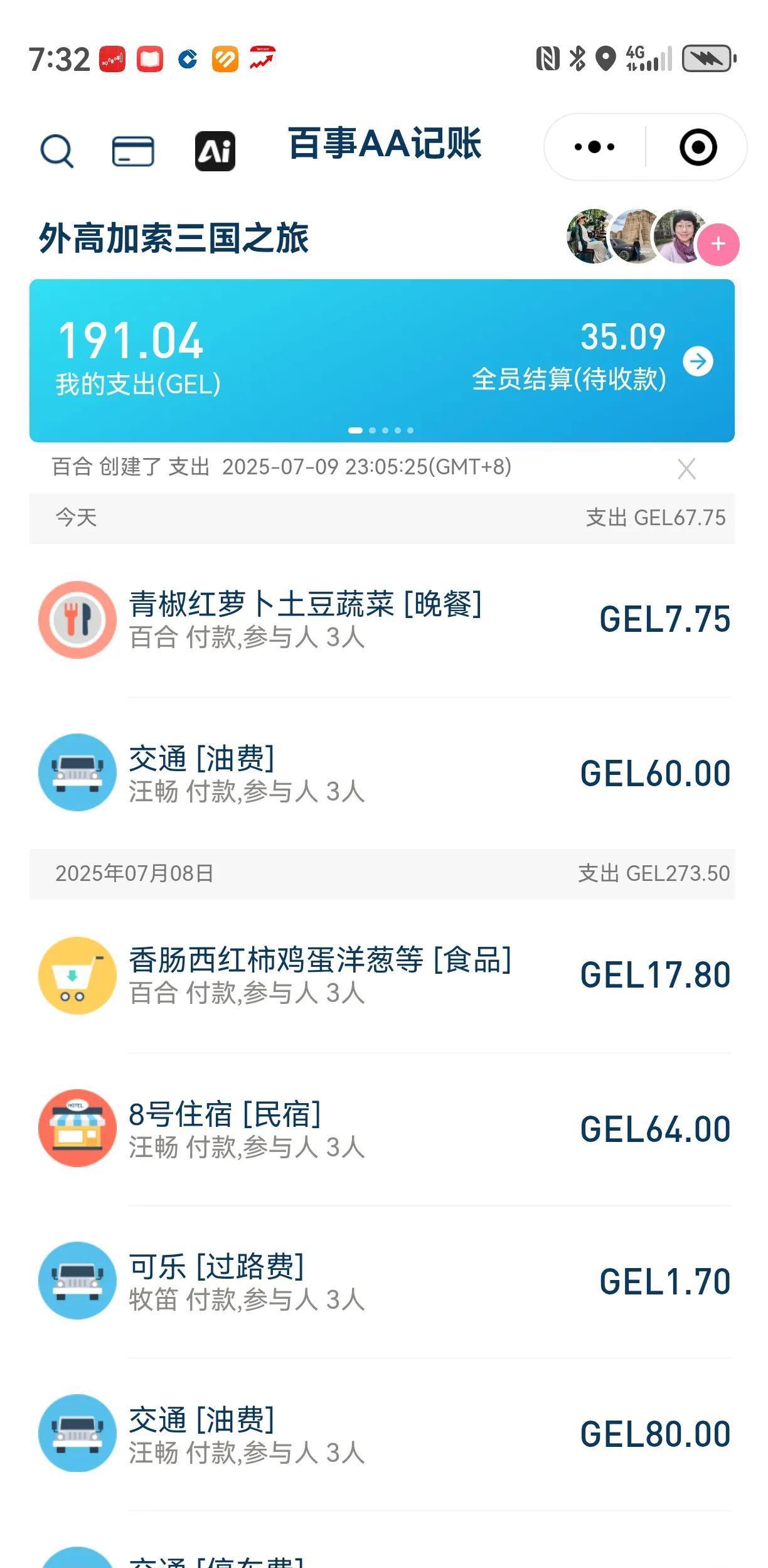
Task: Open the search magnifier icon
Action: [57, 151]
